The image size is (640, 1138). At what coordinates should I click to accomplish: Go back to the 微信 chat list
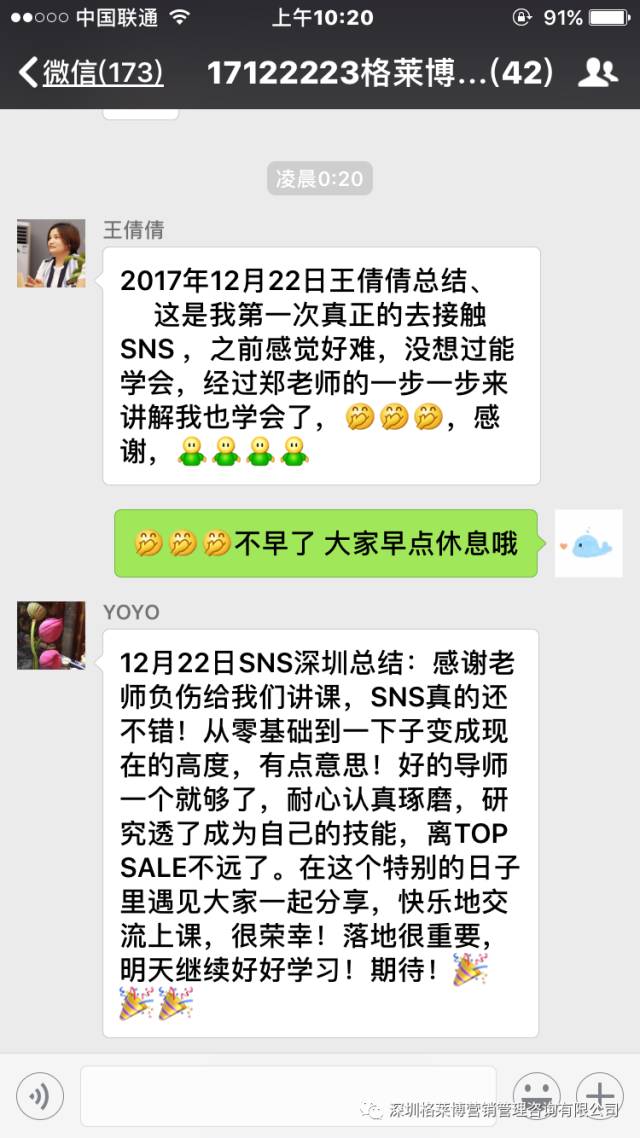90,73
